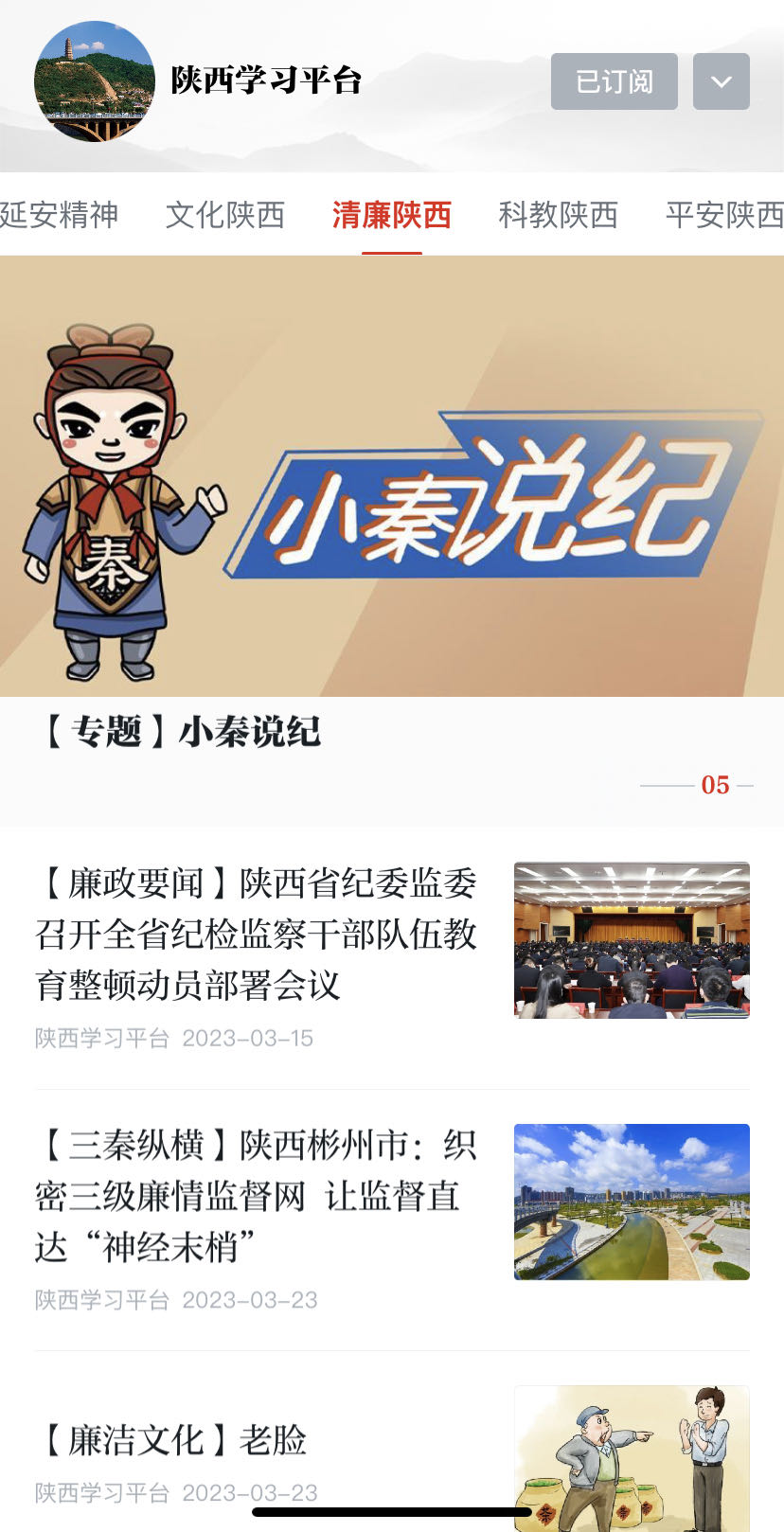Expand the dropdown arrow beside 已订阅
The height and width of the screenshot is (1532, 784).
pyautogui.click(x=721, y=81)
